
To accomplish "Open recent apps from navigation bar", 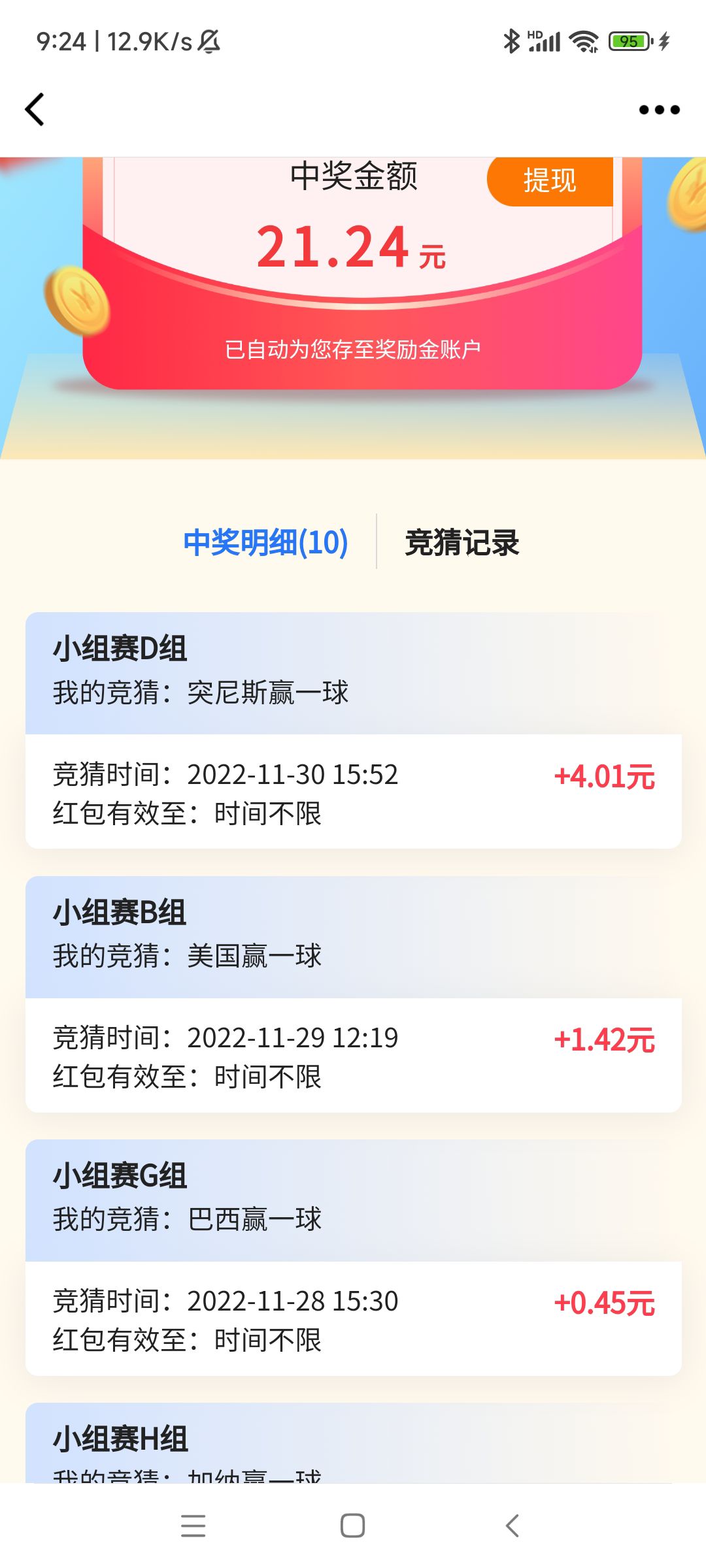I will pos(193,1526).
